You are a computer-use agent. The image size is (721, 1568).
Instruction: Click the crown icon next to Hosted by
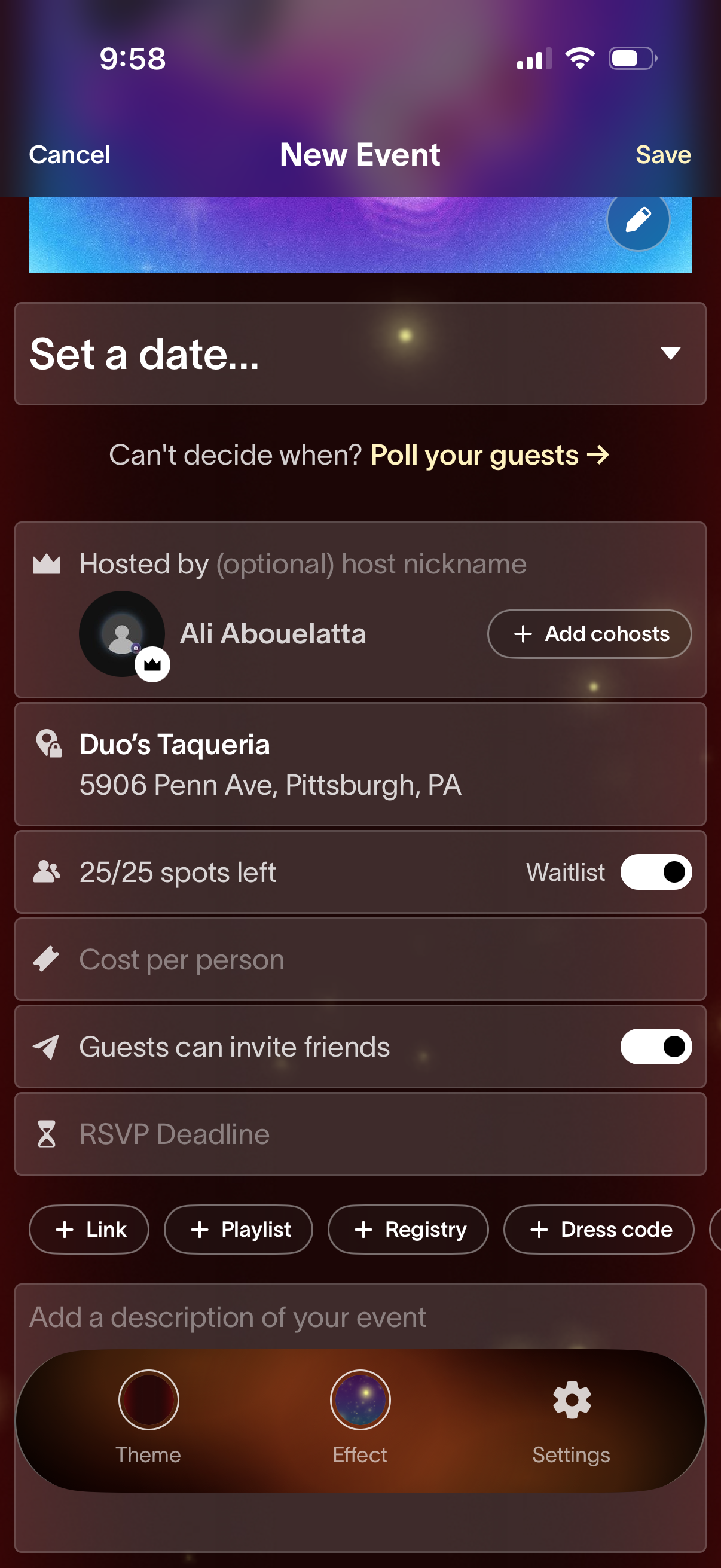47,564
